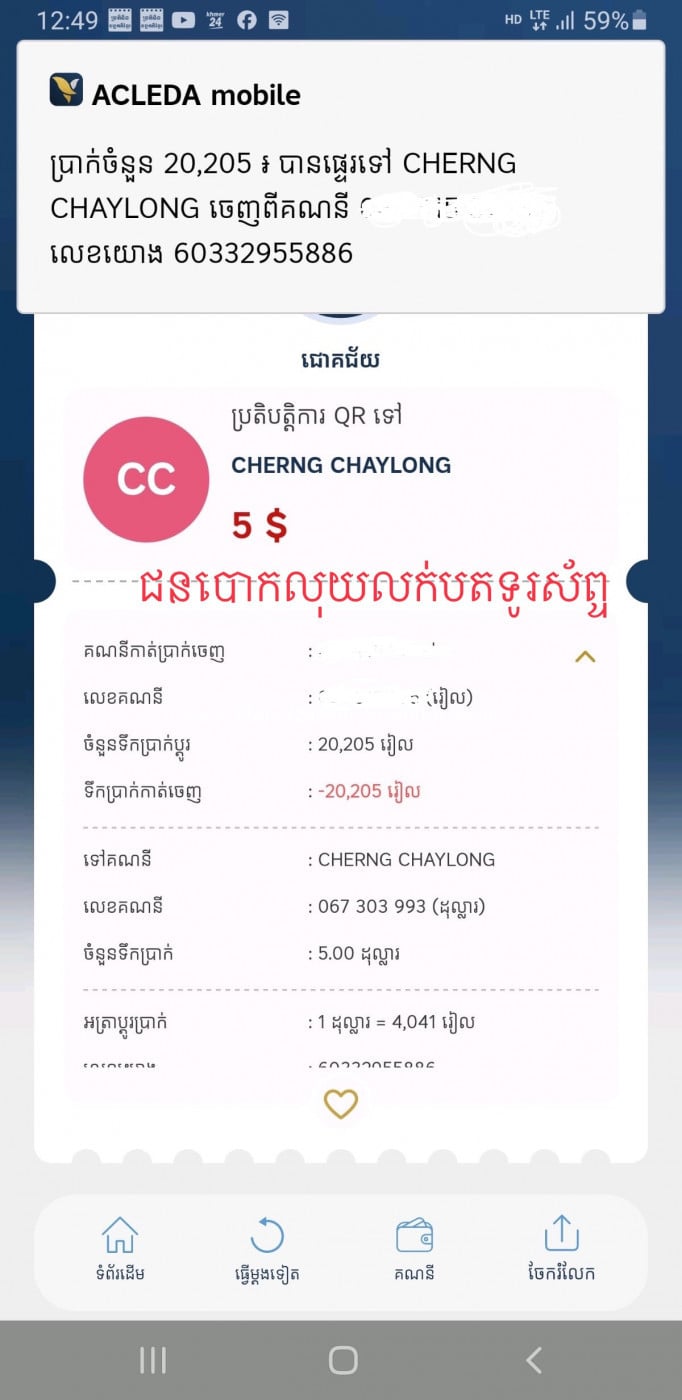The height and width of the screenshot is (1400, 682).
Task: Collapse the transaction details chevron
Action: coord(585,657)
